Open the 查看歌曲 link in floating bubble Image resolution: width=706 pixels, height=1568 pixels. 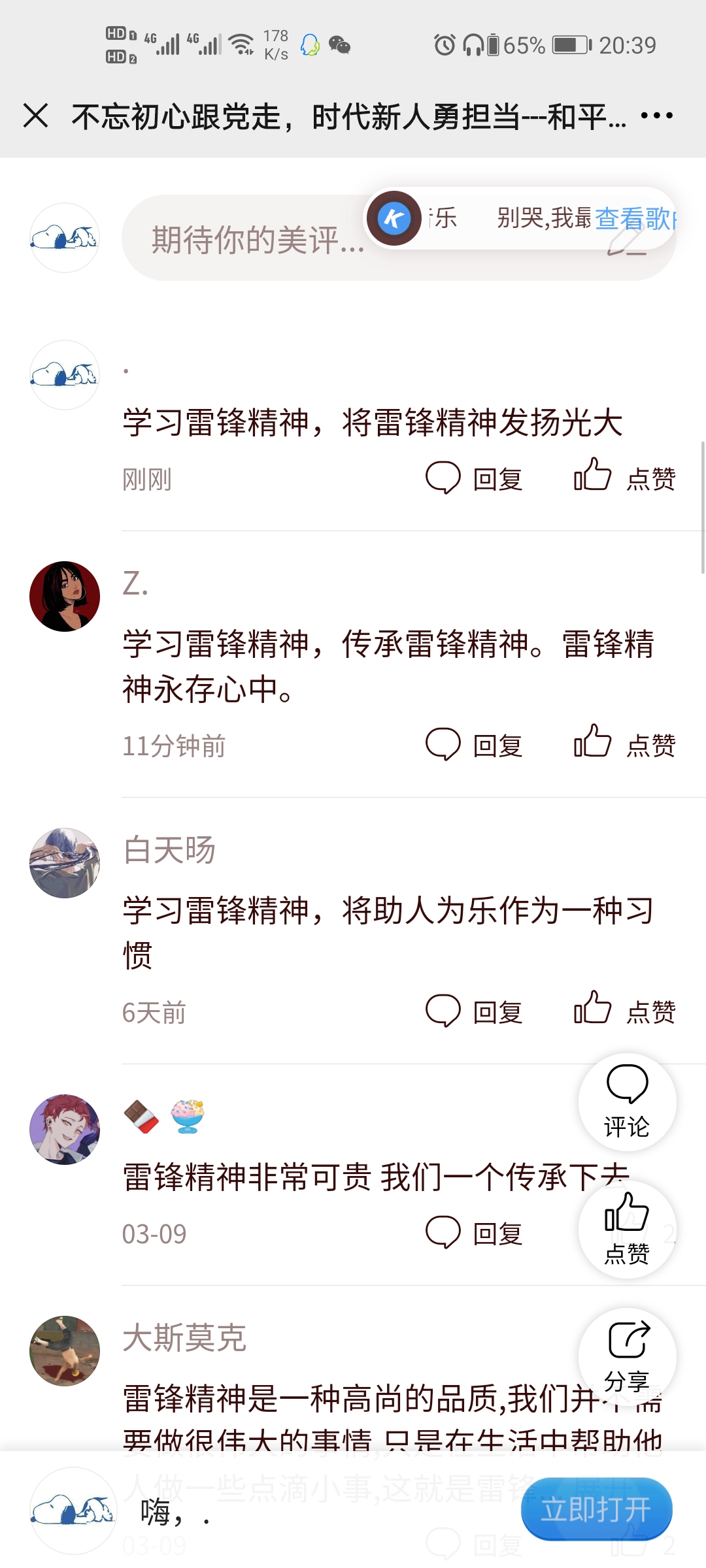coord(634,218)
